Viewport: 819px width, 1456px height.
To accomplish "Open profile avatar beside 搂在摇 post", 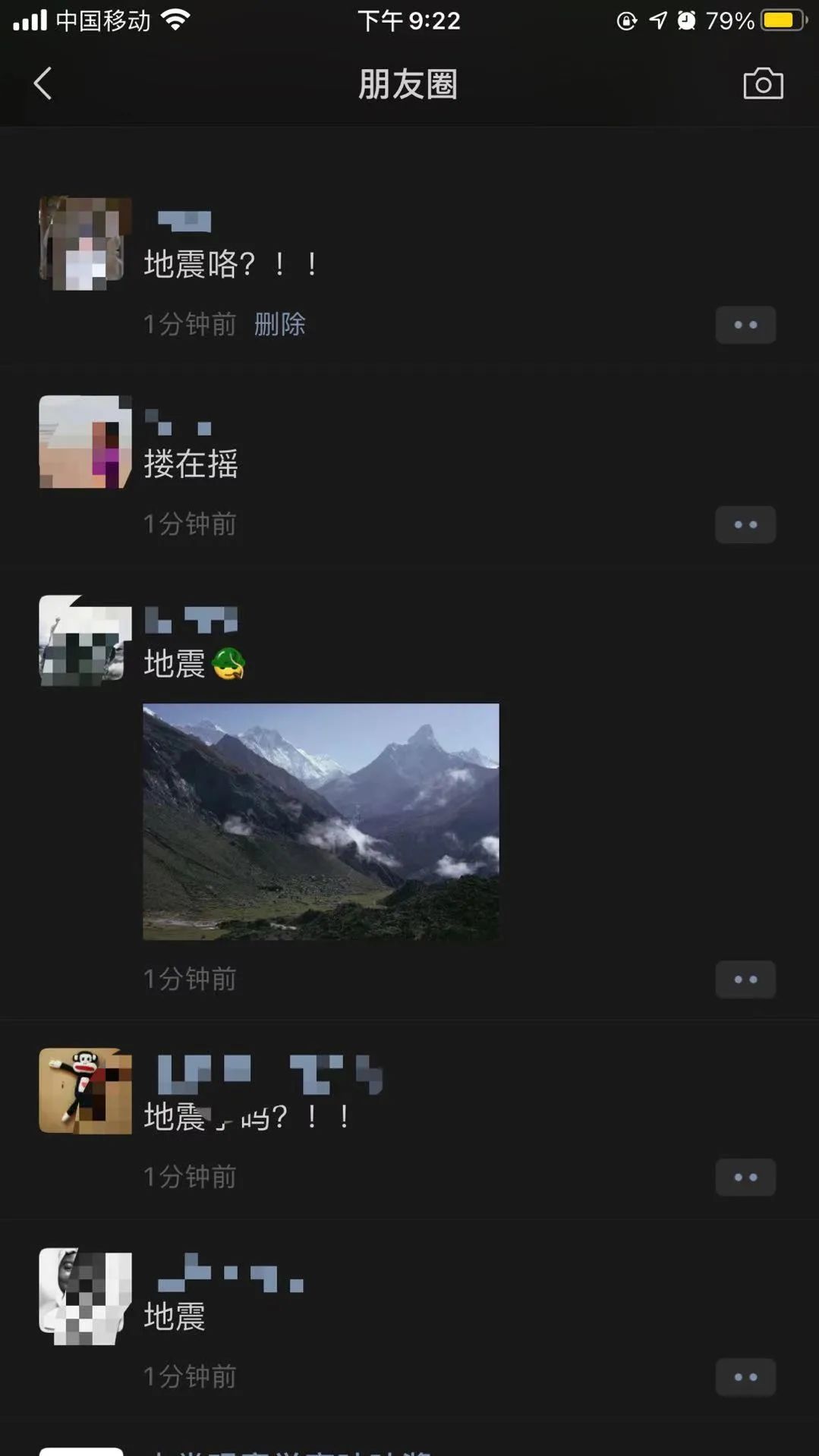I will click(85, 442).
